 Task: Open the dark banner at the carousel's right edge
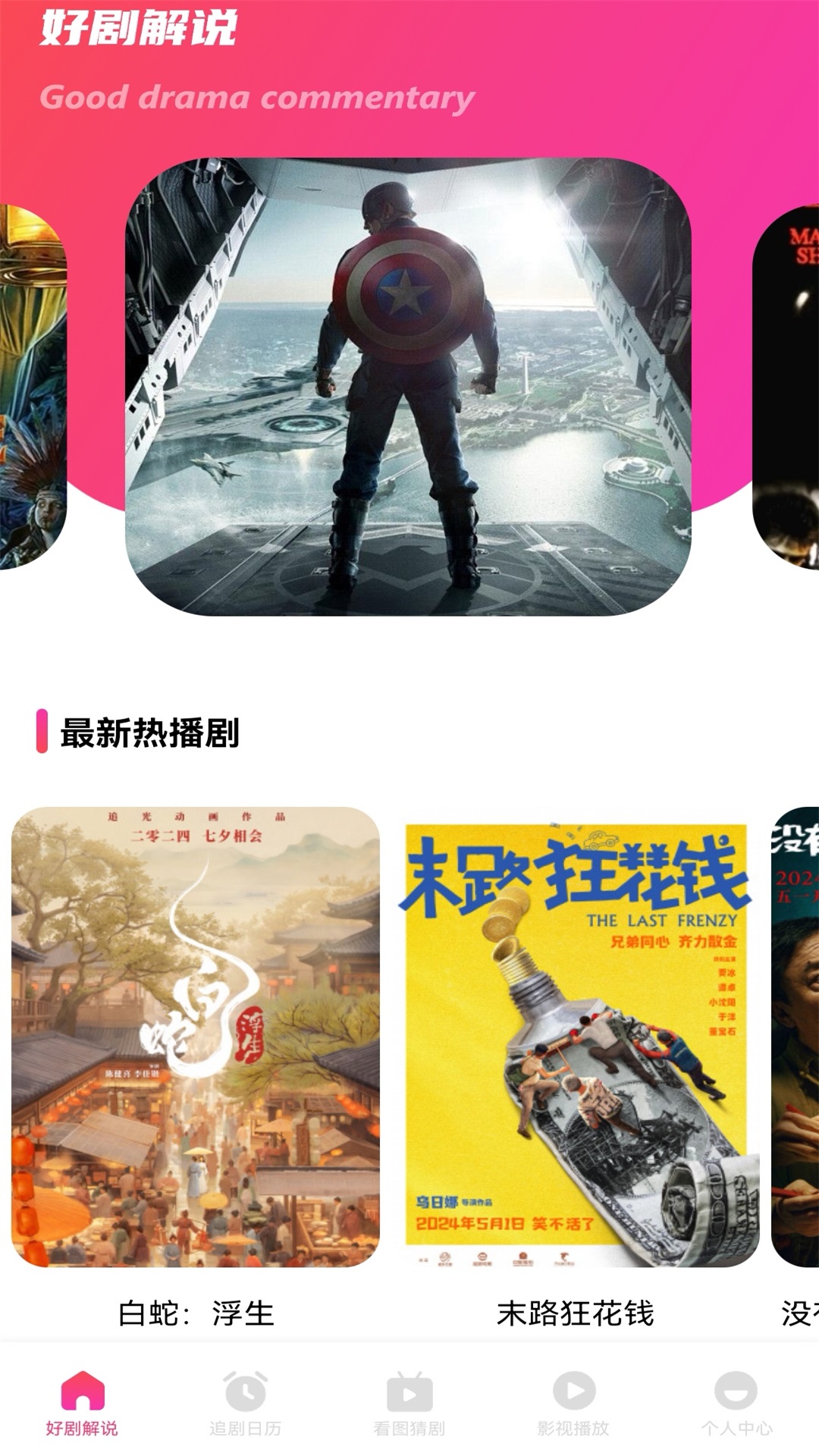click(x=789, y=387)
